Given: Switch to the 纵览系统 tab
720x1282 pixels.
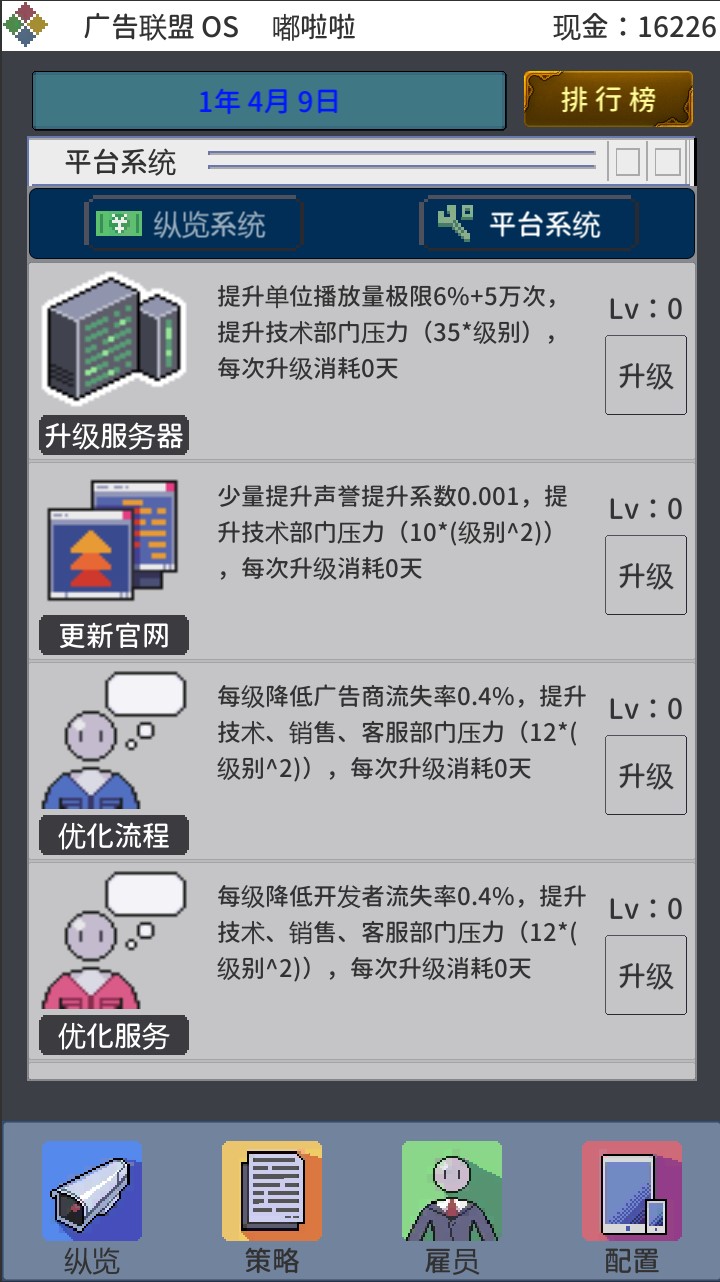Looking at the screenshot, I should coord(195,224).
